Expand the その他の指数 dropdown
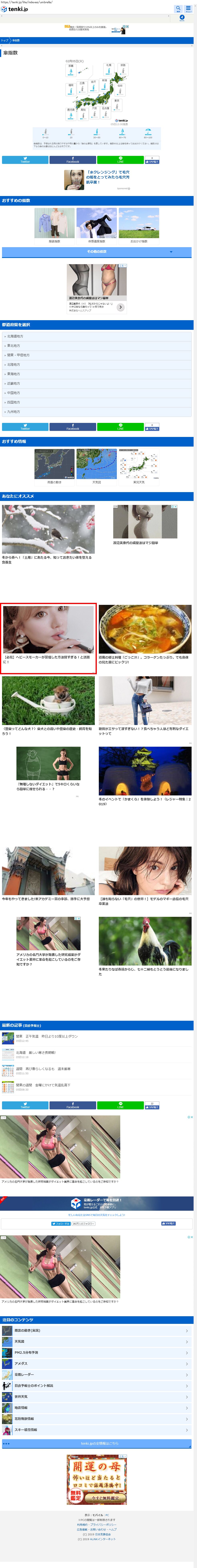Viewport: 197px width, 1568px height. pyautogui.click(x=97, y=251)
